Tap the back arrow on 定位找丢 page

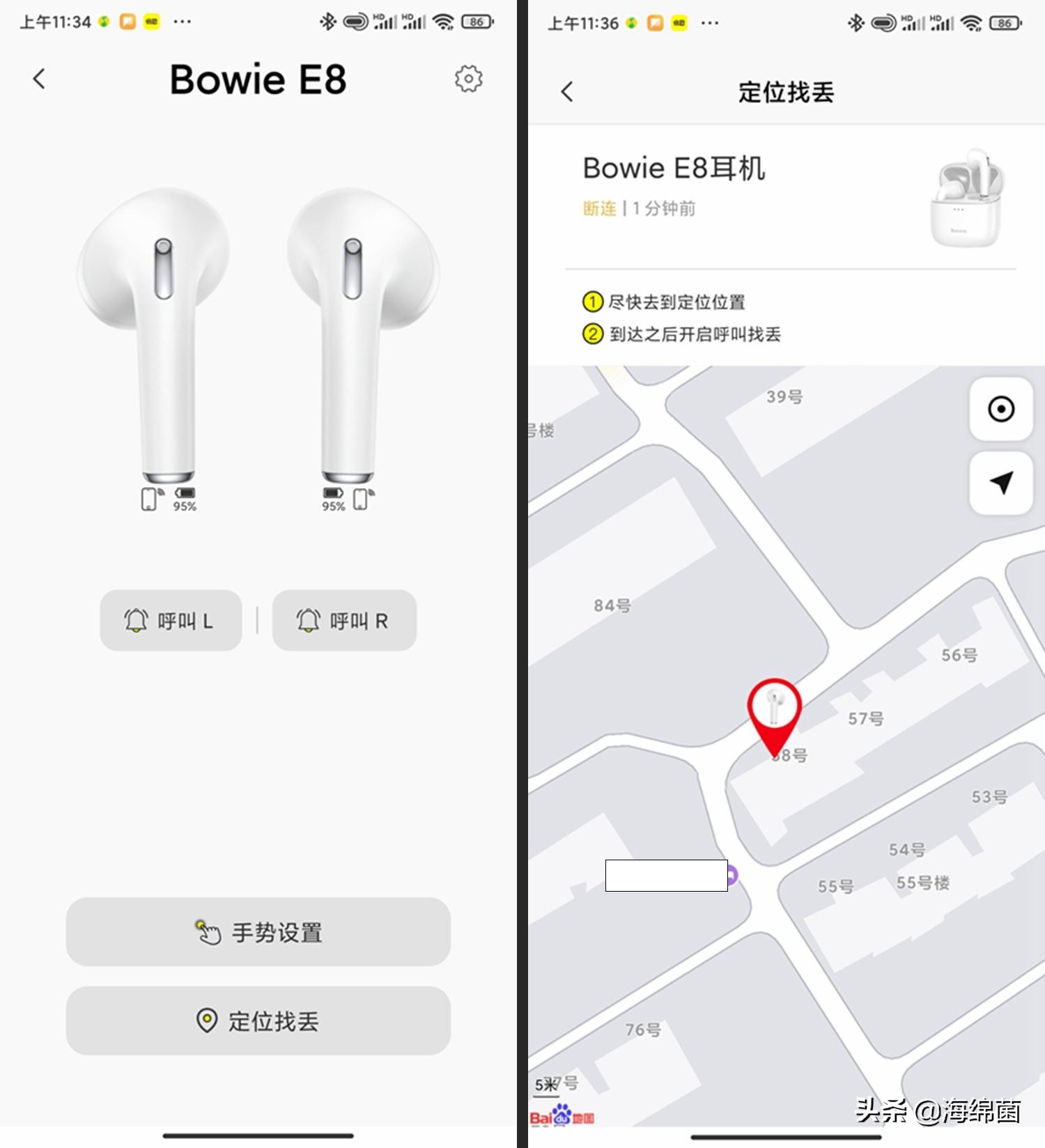568,91
